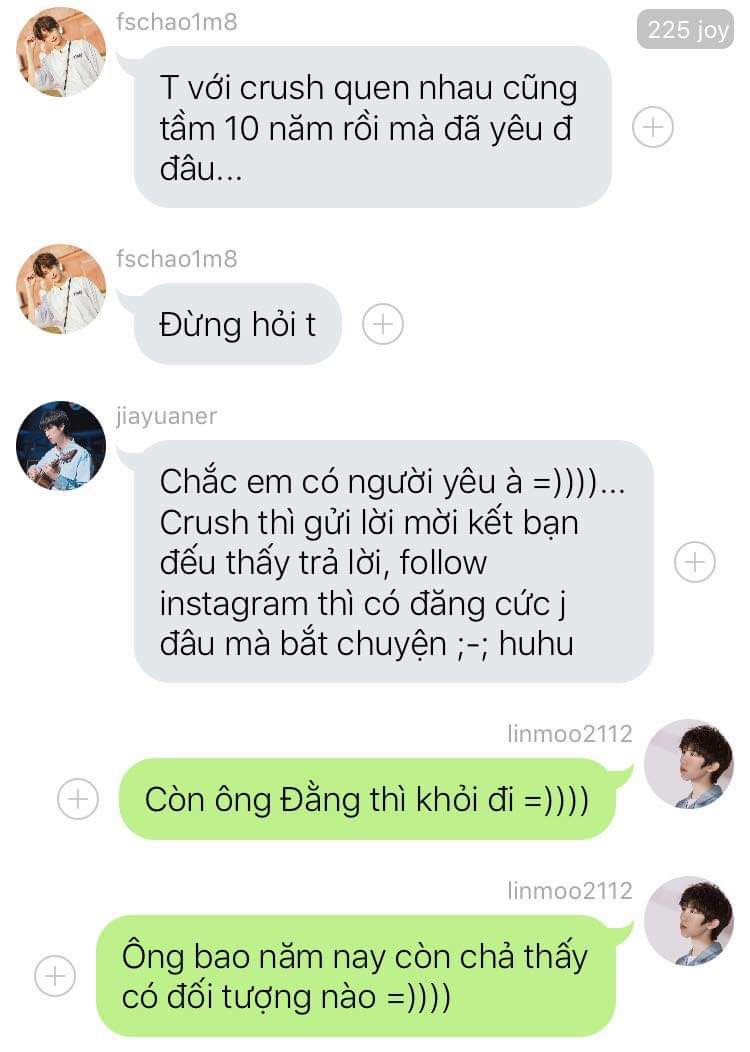Open linmoo2112's avatar beside 'Còn ông Đằng' message
The height and width of the screenshot is (1052, 750).
(689, 764)
